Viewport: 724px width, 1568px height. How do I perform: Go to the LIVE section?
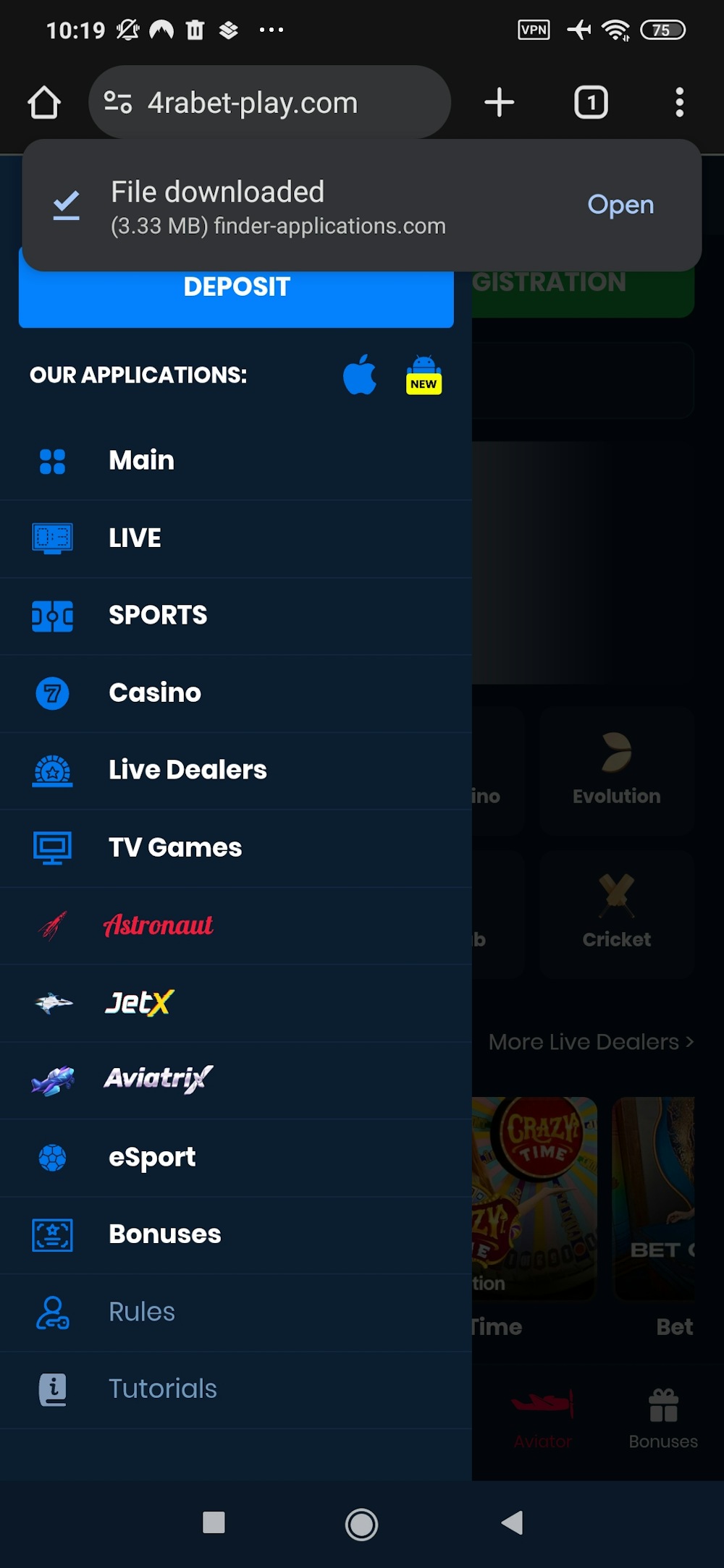pyautogui.click(x=135, y=538)
